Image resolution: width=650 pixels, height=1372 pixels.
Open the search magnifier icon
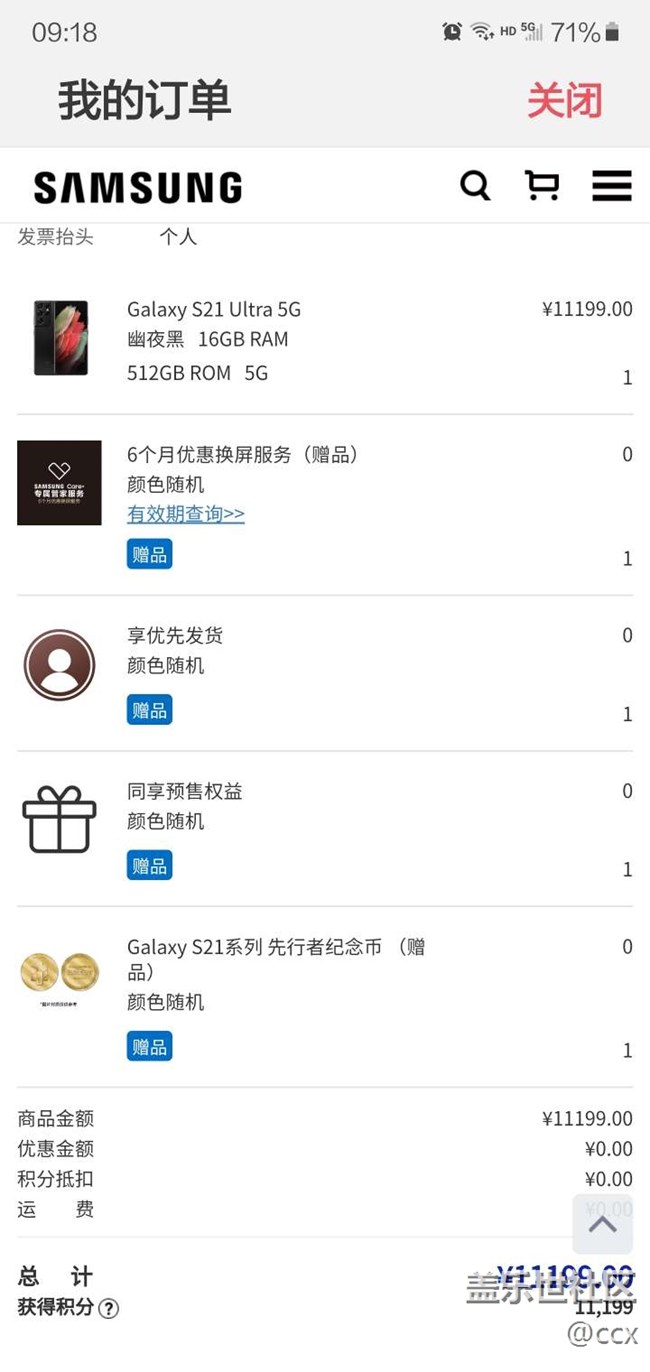pyautogui.click(x=475, y=186)
